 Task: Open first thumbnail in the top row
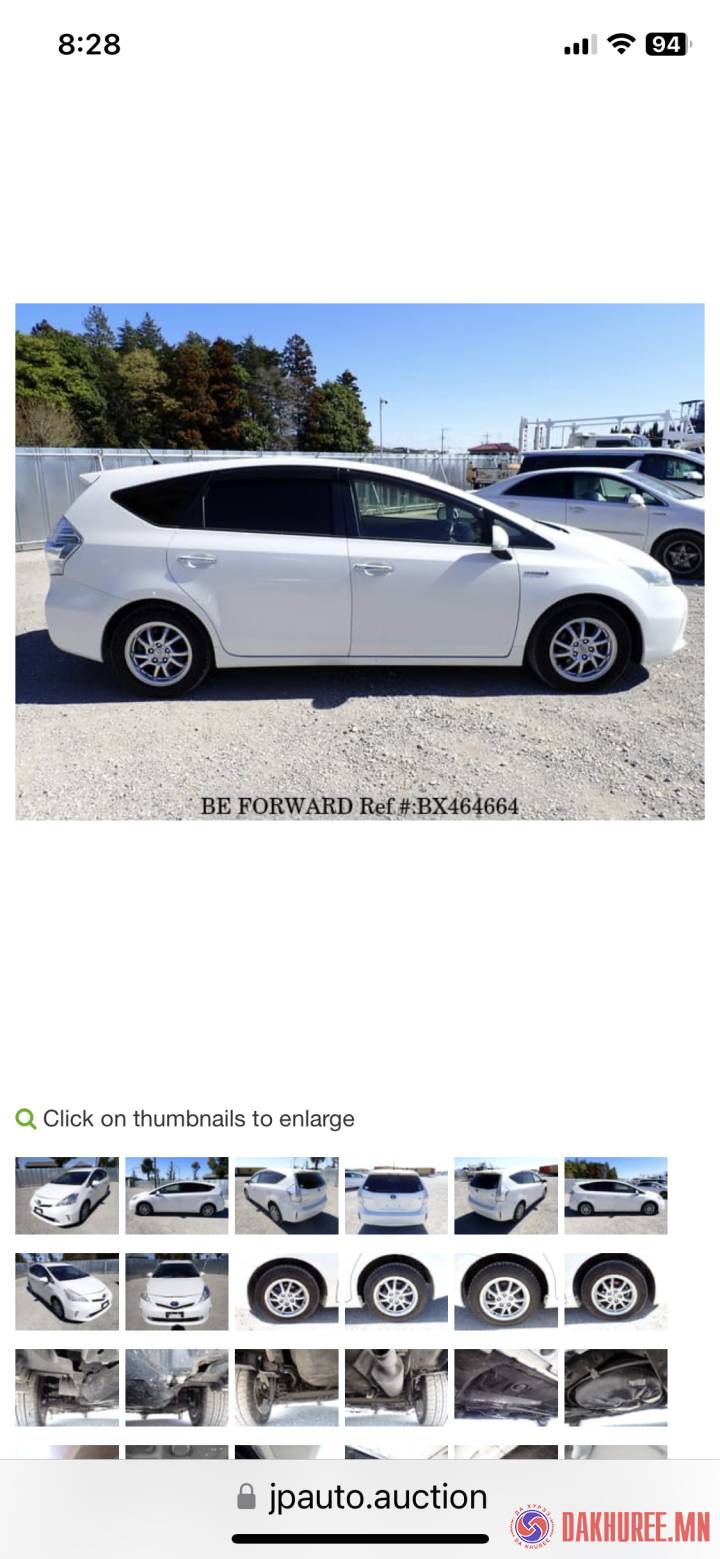[67, 1196]
